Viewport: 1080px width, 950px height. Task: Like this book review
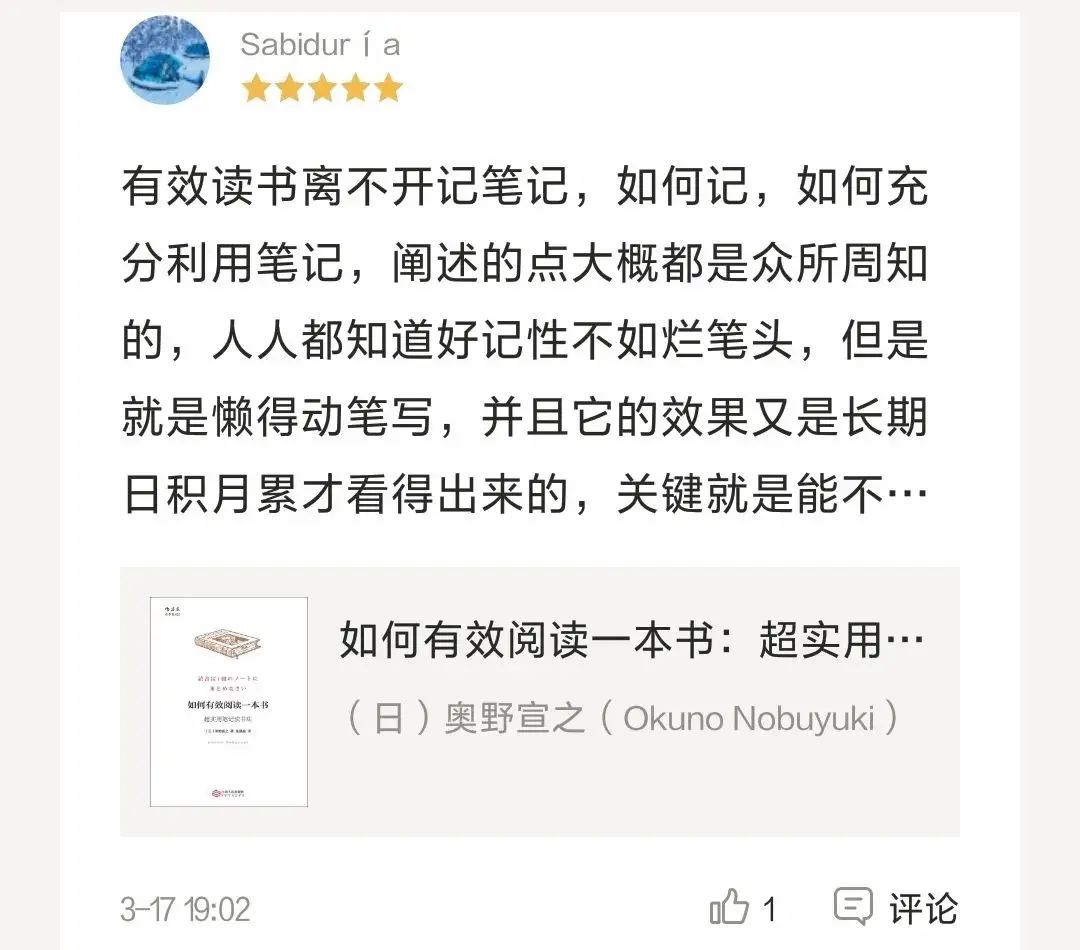[x=730, y=908]
